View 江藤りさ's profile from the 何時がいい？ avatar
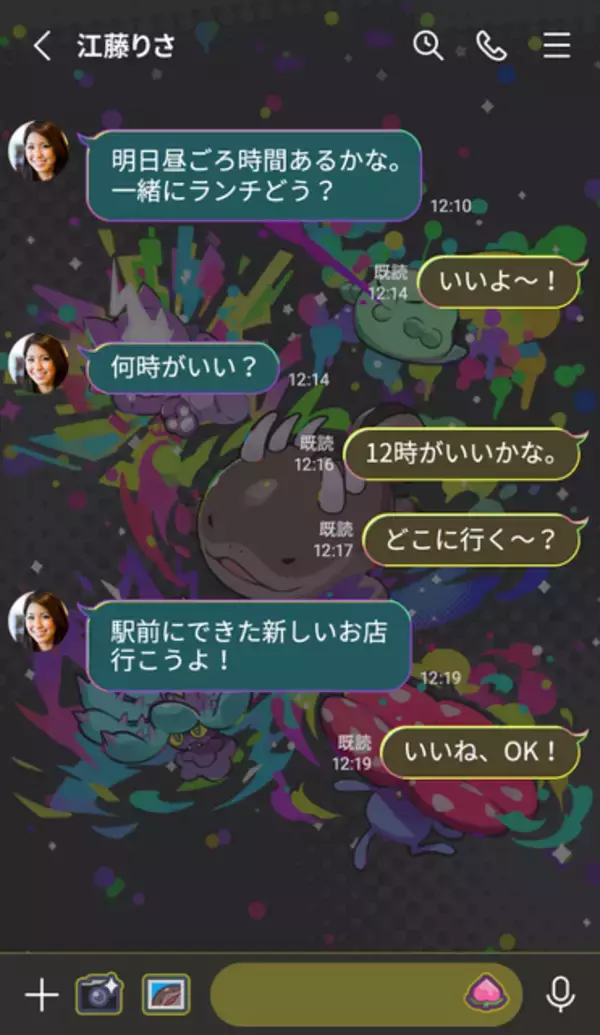 pos(39,362)
